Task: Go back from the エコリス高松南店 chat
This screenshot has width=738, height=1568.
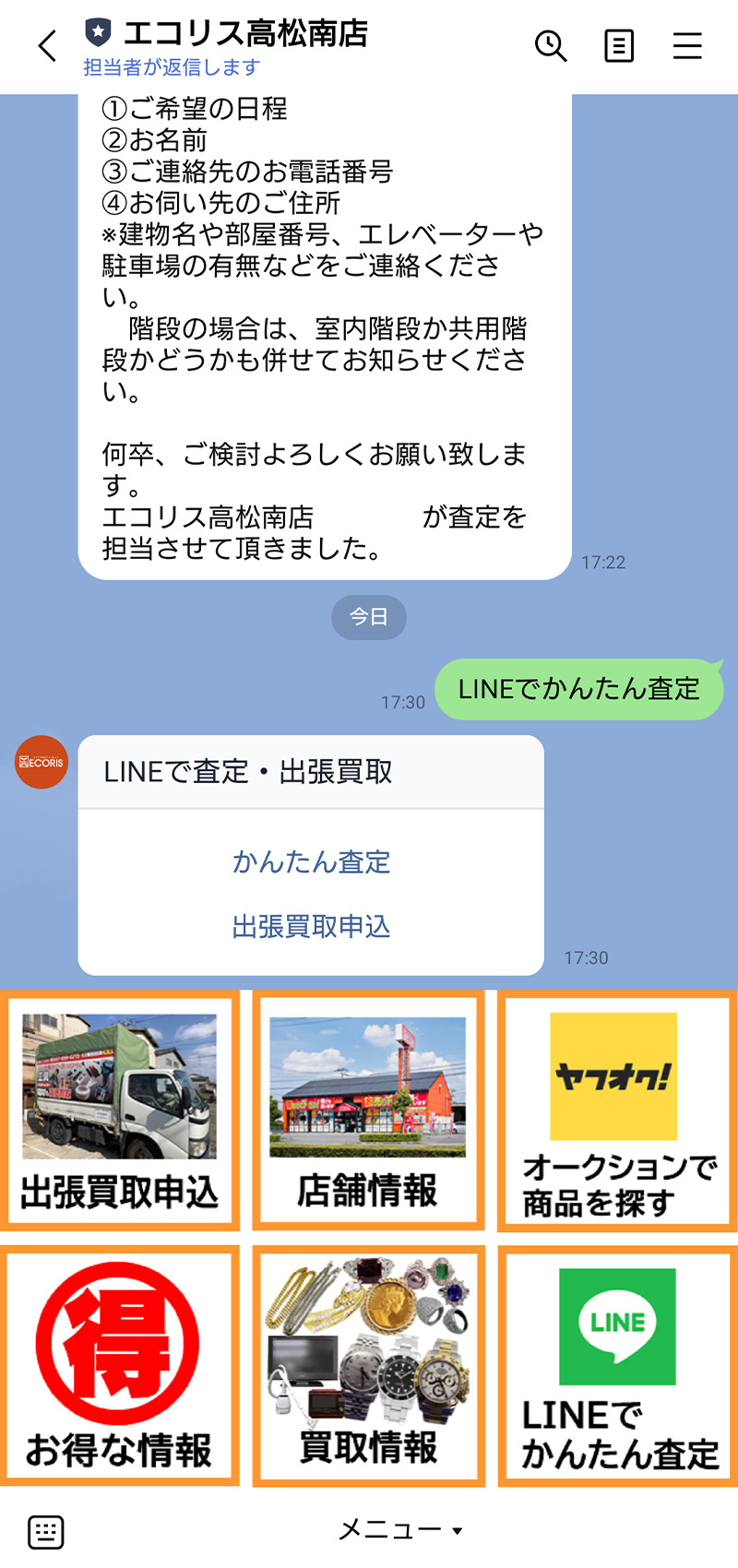Action: point(48,45)
